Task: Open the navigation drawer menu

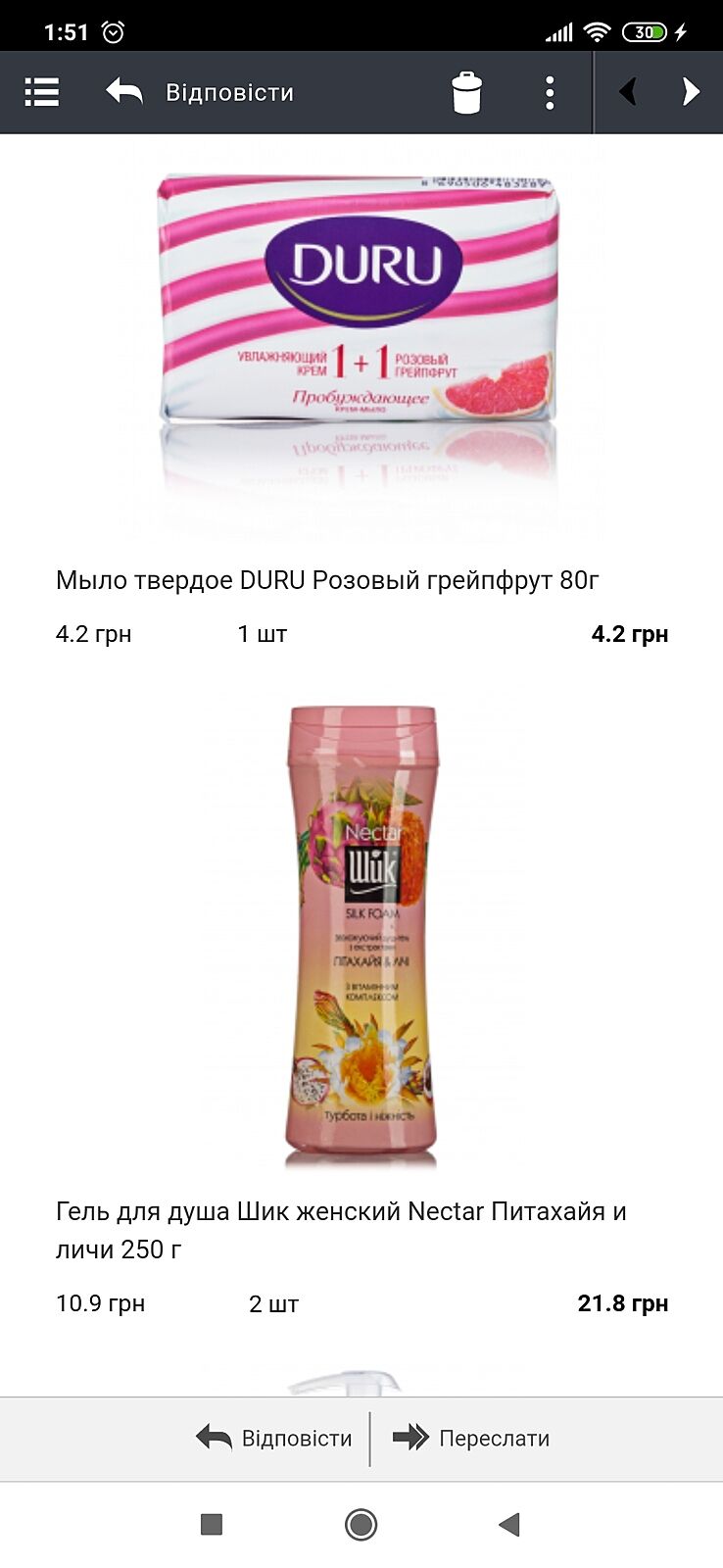Action: point(41,92)
